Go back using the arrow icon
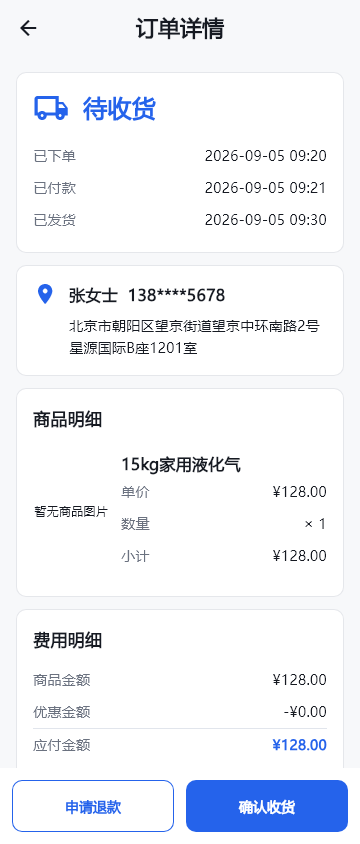Viewport: 360px width, 844px height. pos(28,28)
